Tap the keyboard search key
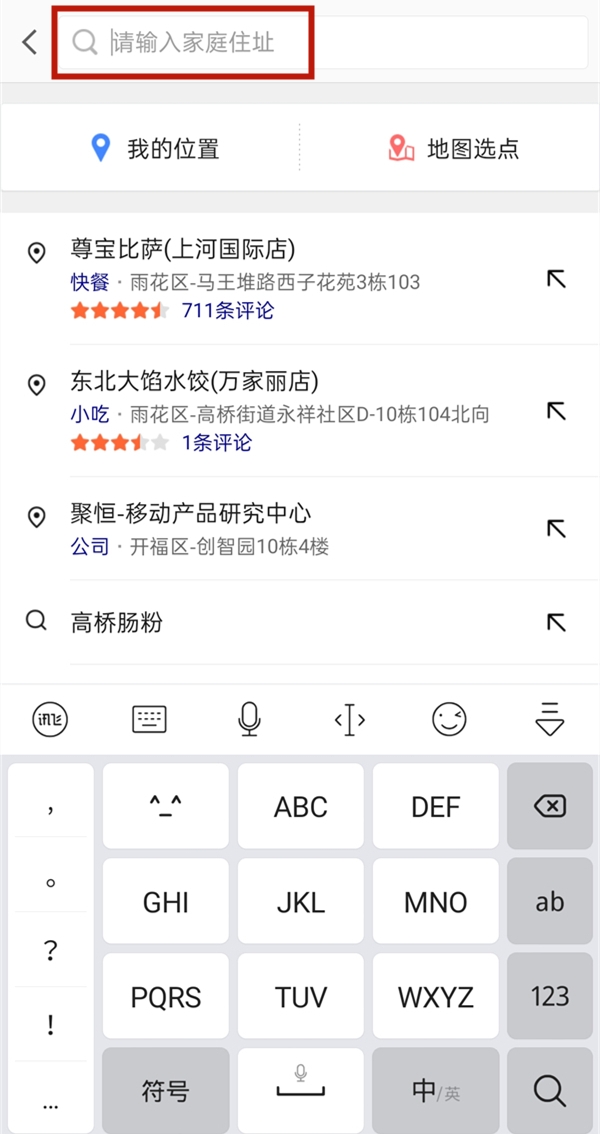The image size is (600, 1134). [x=550, y=1089]
